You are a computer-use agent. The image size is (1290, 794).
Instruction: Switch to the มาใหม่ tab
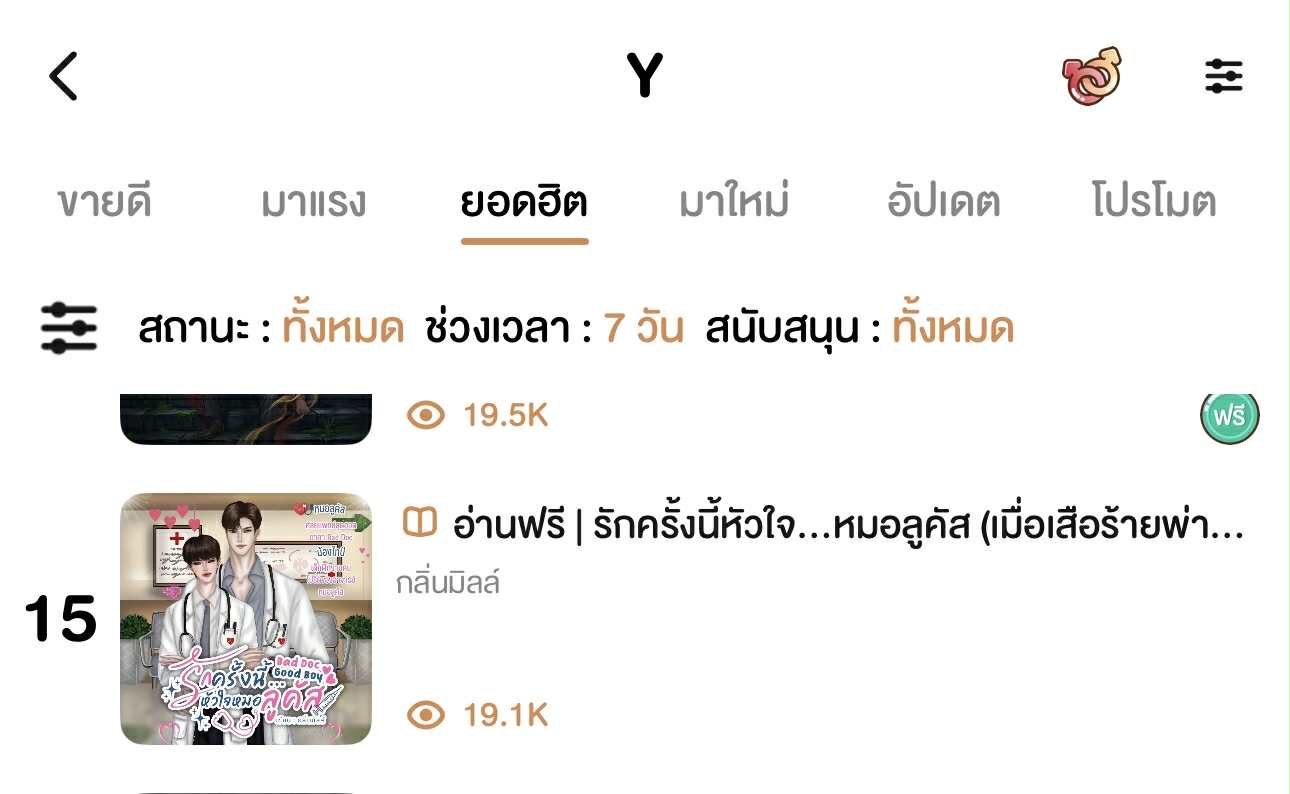(x=734, y=203)
